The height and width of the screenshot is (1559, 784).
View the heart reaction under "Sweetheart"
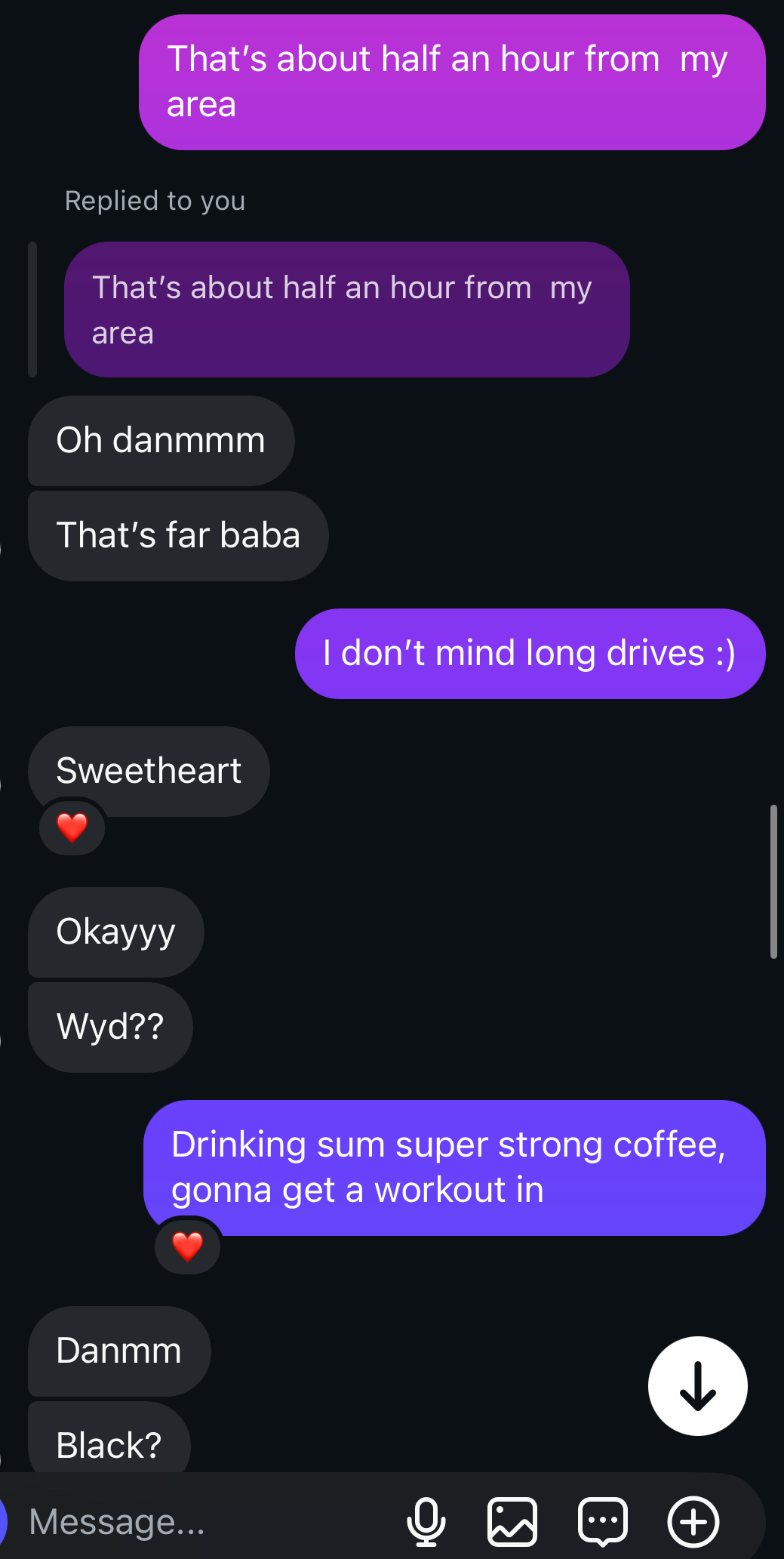pos(72,827)
